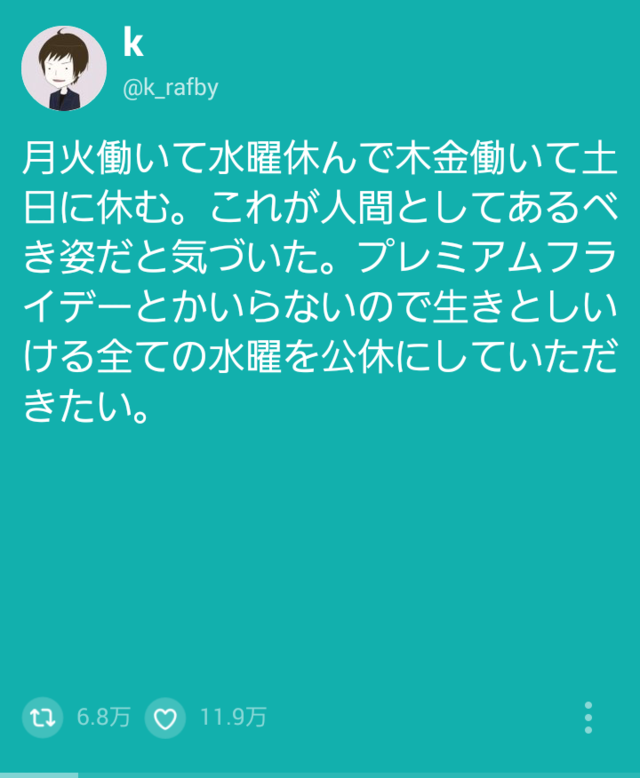Open the three-dot overflow menu
The width and height of the screenshot is (640, 778).
(588, 717)
